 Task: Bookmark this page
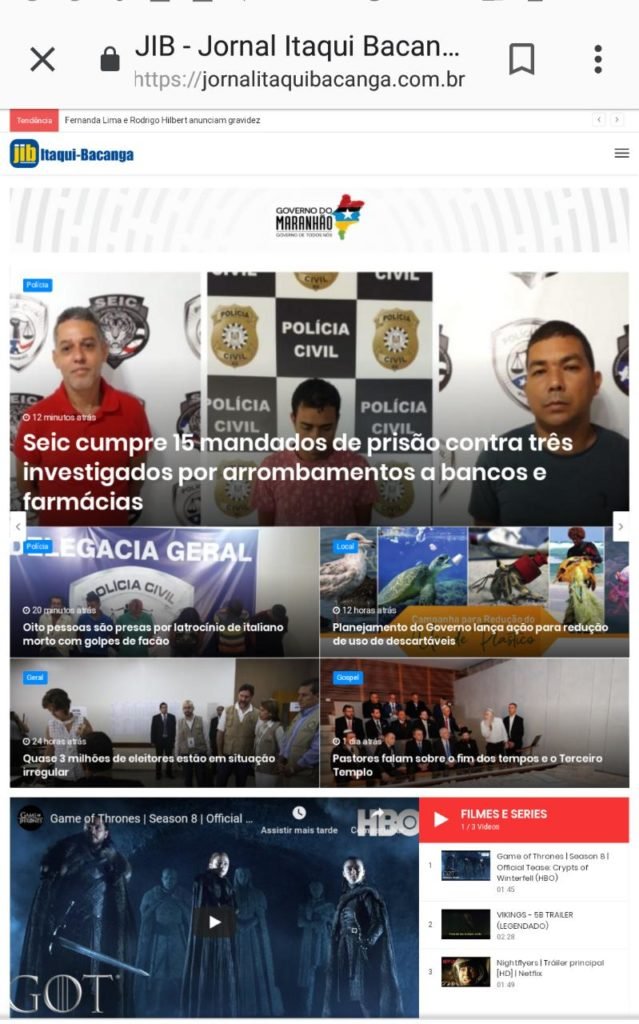coord(521,59)
